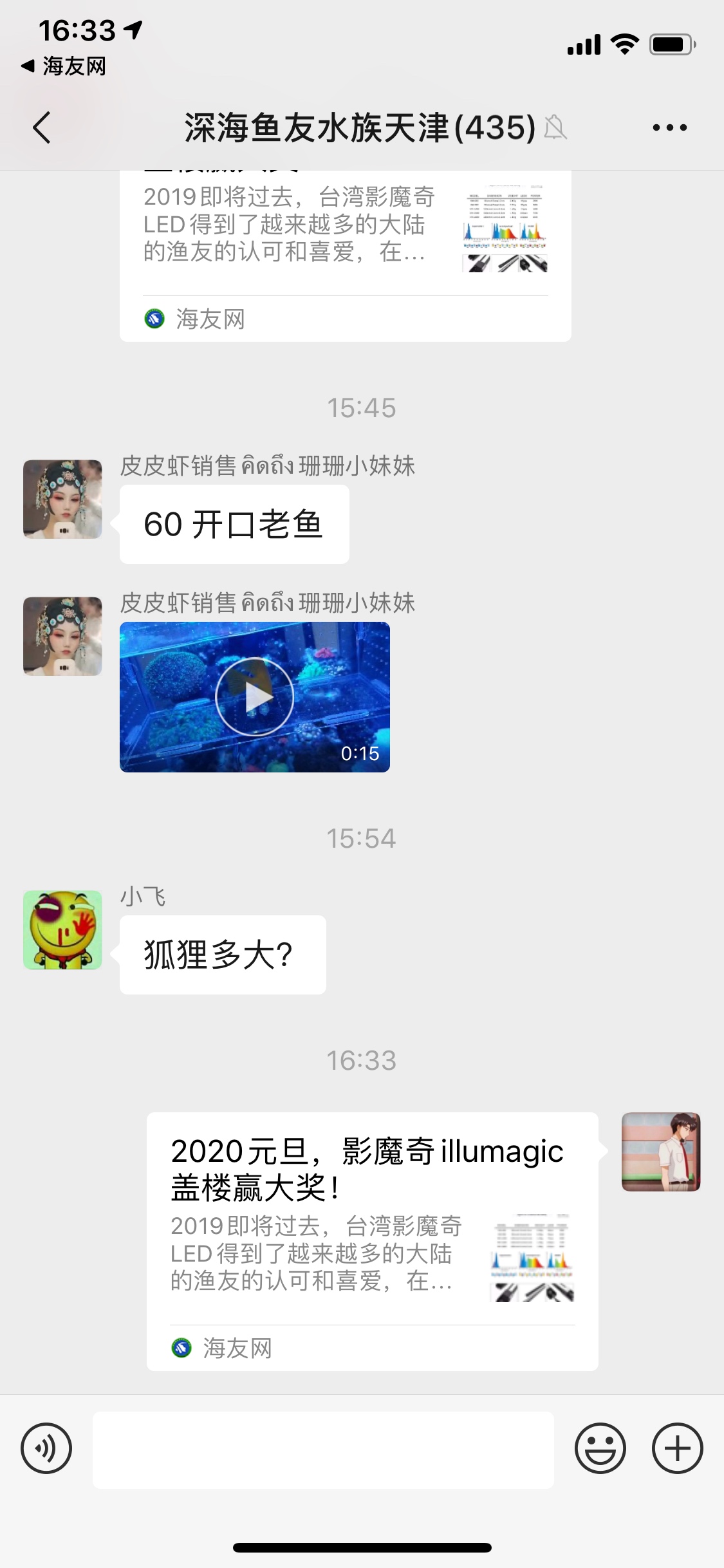
Task: Open the plus attachments menu
Action: click(677, 1449)
